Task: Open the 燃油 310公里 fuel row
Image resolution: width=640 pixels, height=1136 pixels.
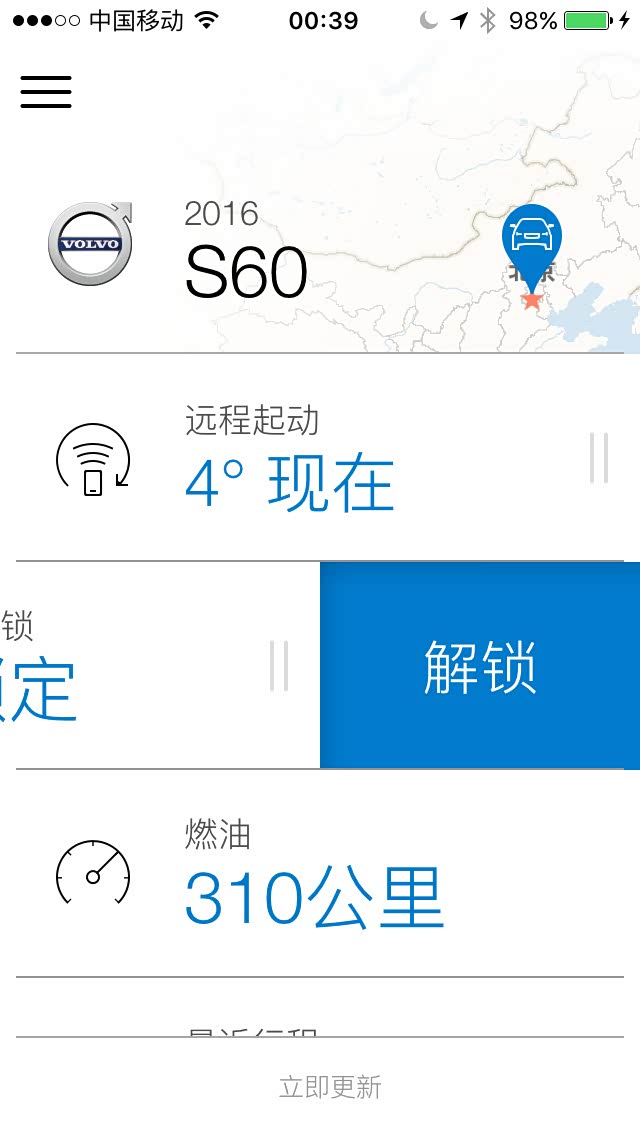Action: (320, 873)
